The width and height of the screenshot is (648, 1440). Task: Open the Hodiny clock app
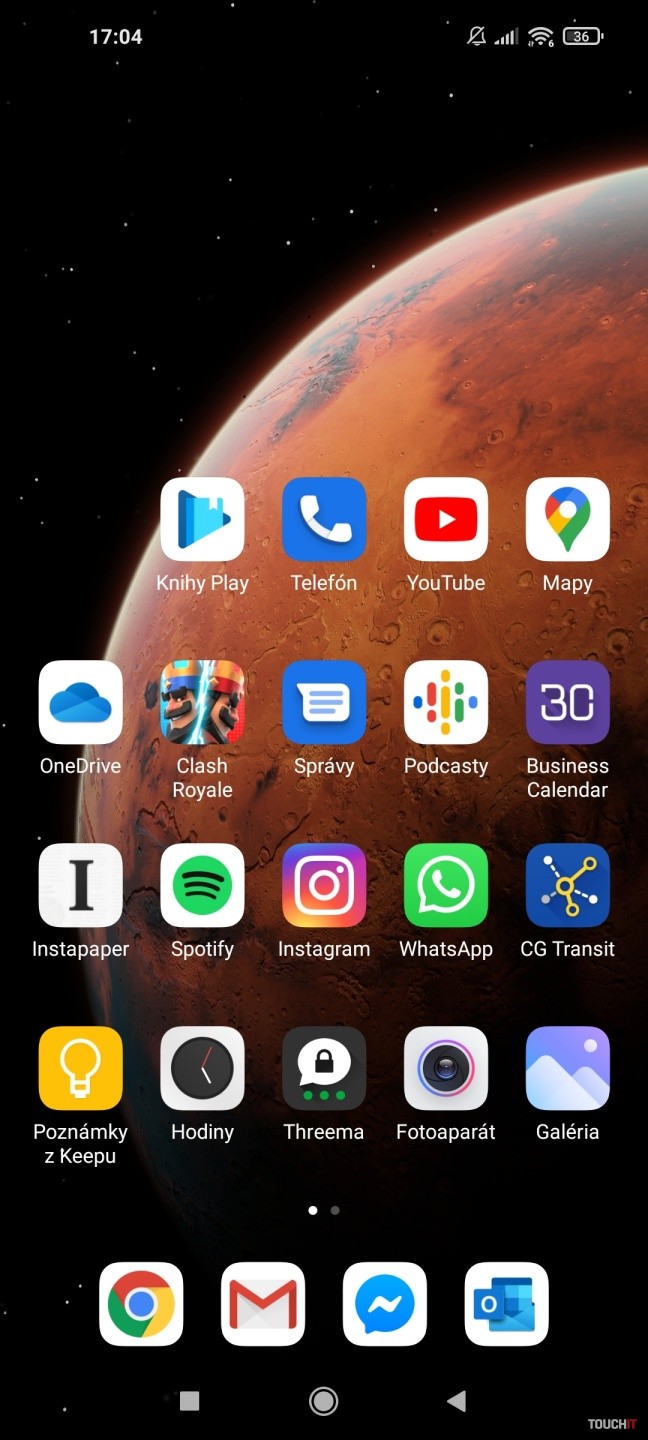pos(202,1068)
